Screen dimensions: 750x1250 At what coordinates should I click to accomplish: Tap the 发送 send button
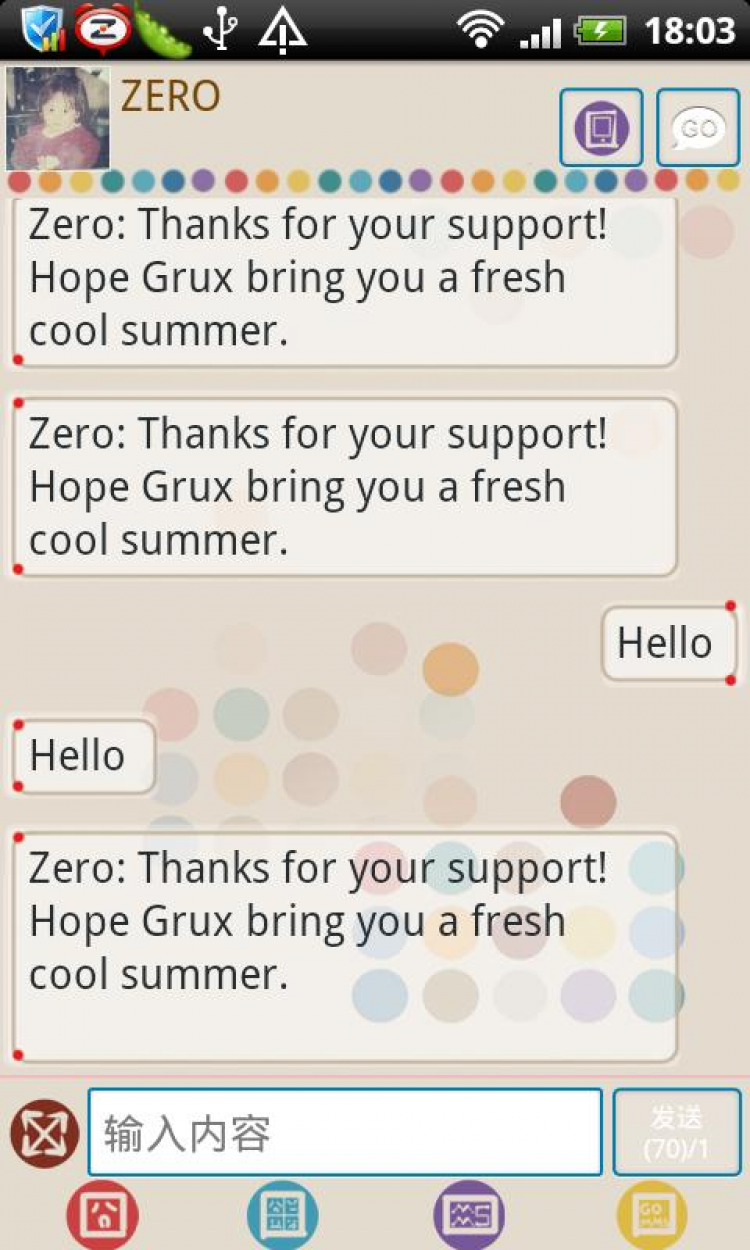677,1132
